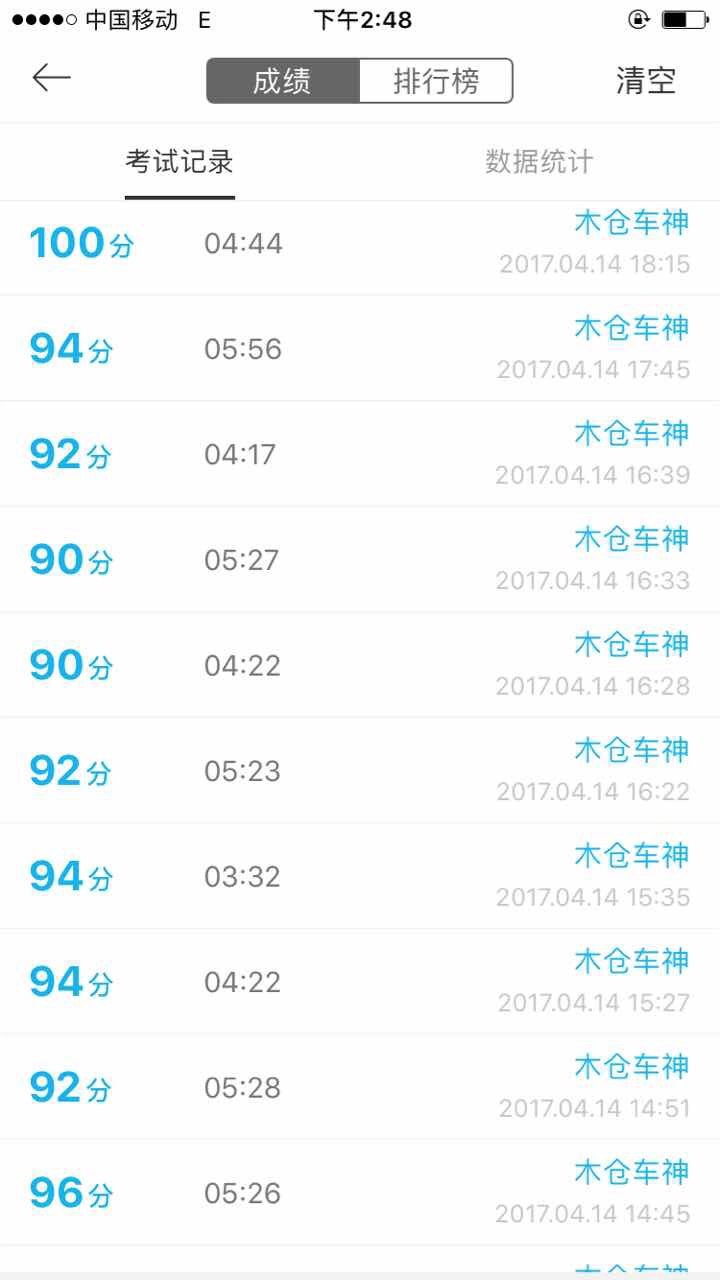Image resolution: width=720 pixels, height=1280 pixels.
Task: Select the 成绩 segment
Action: coord(283,81)
